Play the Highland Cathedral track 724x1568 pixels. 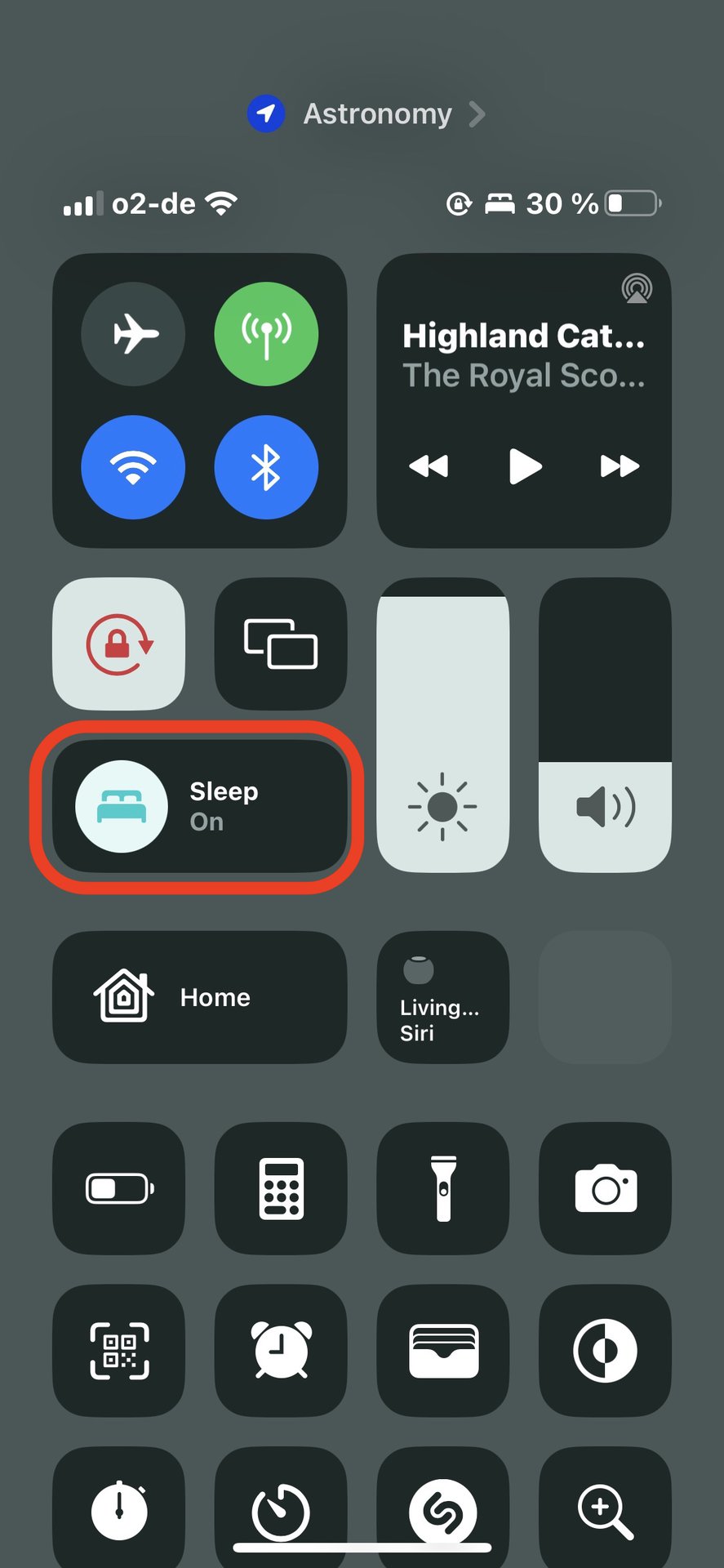[524, 466]
